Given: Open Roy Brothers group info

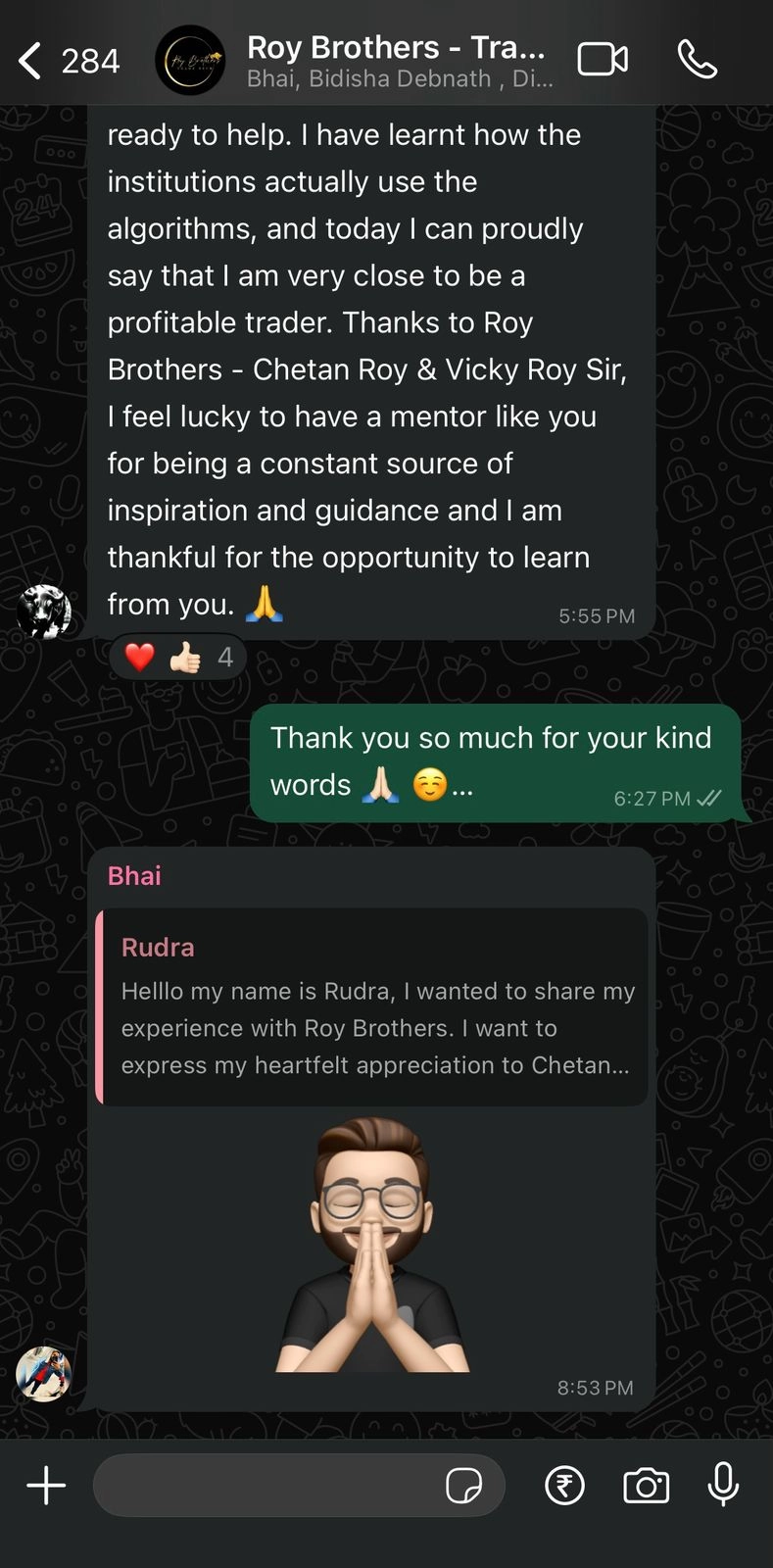Looking at the screenshot, I should (x=392, y=59).
